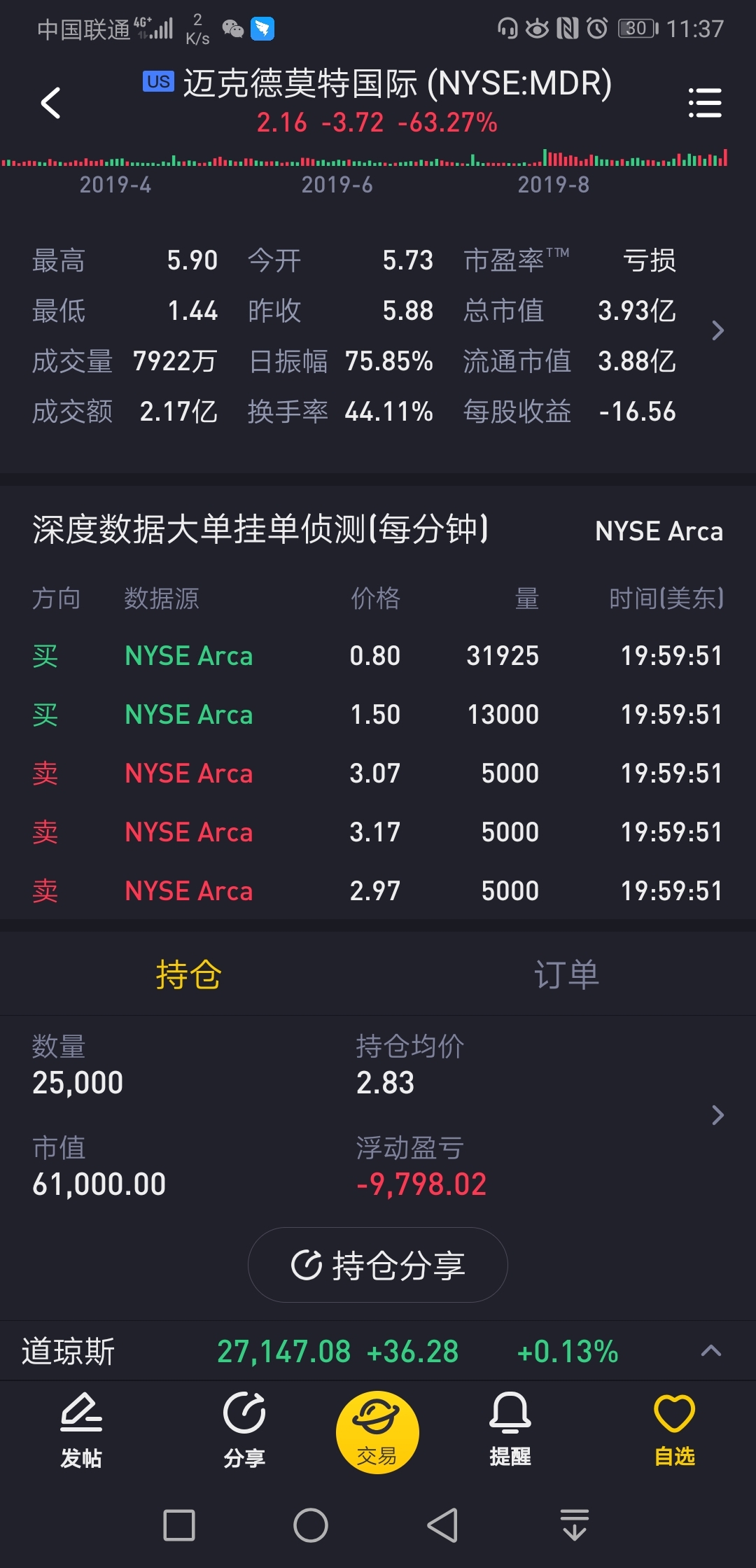Switch to the 订单 tab
Screen dimensions: 756x1568
(566, 974)
